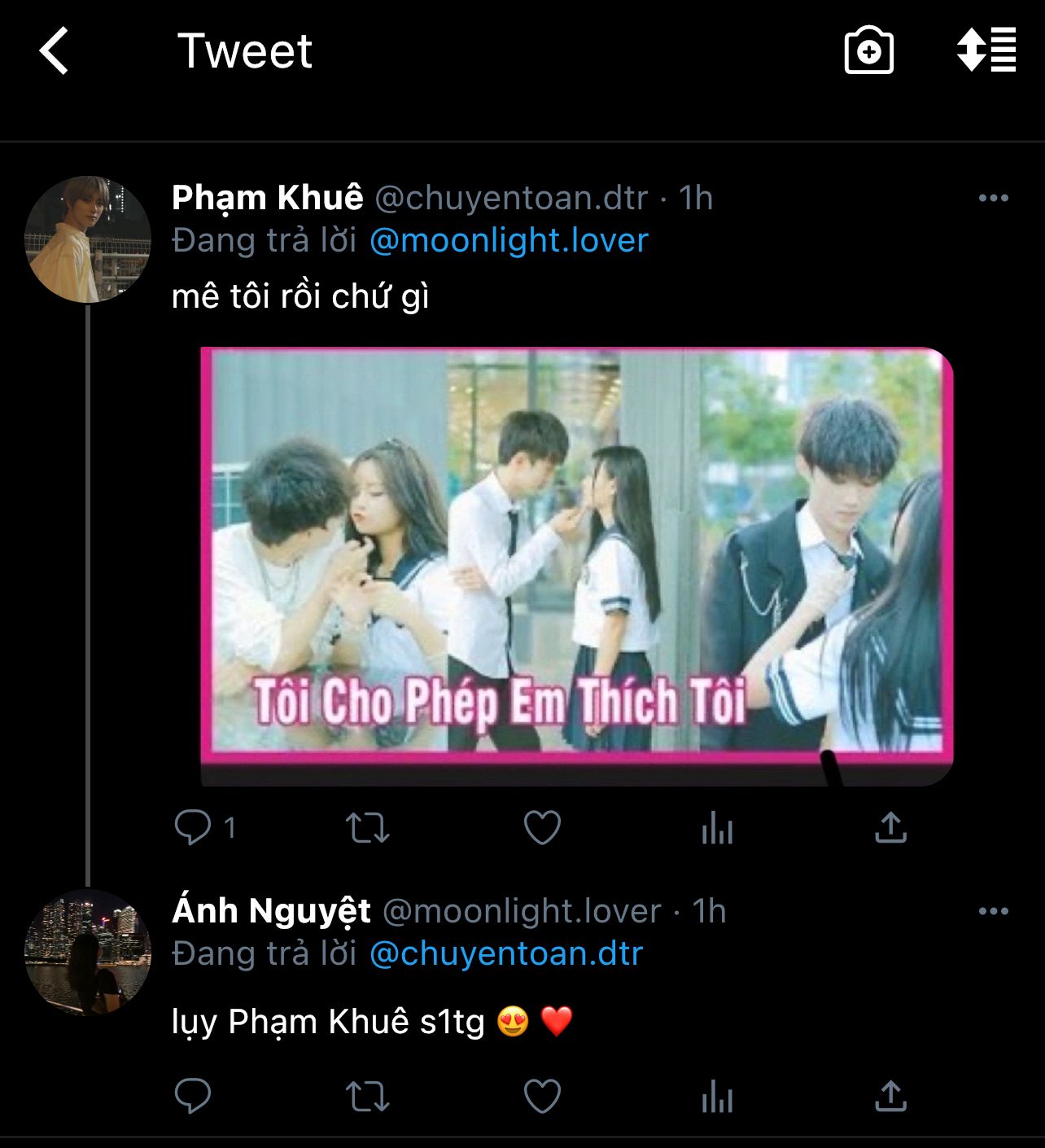This screenshot has height=1148, width=1045.
Task: Share Phạm Khuê's tweet
Action: [890, 828]
